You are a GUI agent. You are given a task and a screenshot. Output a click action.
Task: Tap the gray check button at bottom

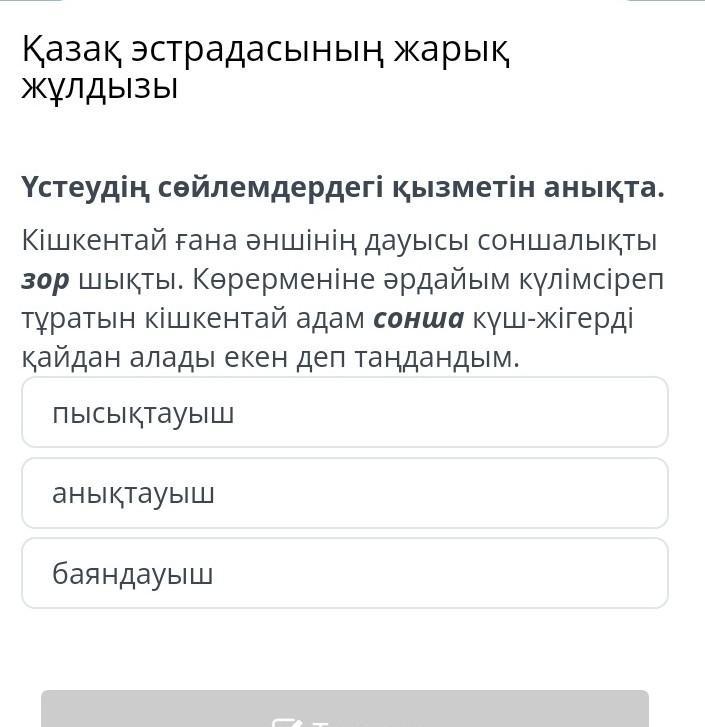click(x=344, y=710)
